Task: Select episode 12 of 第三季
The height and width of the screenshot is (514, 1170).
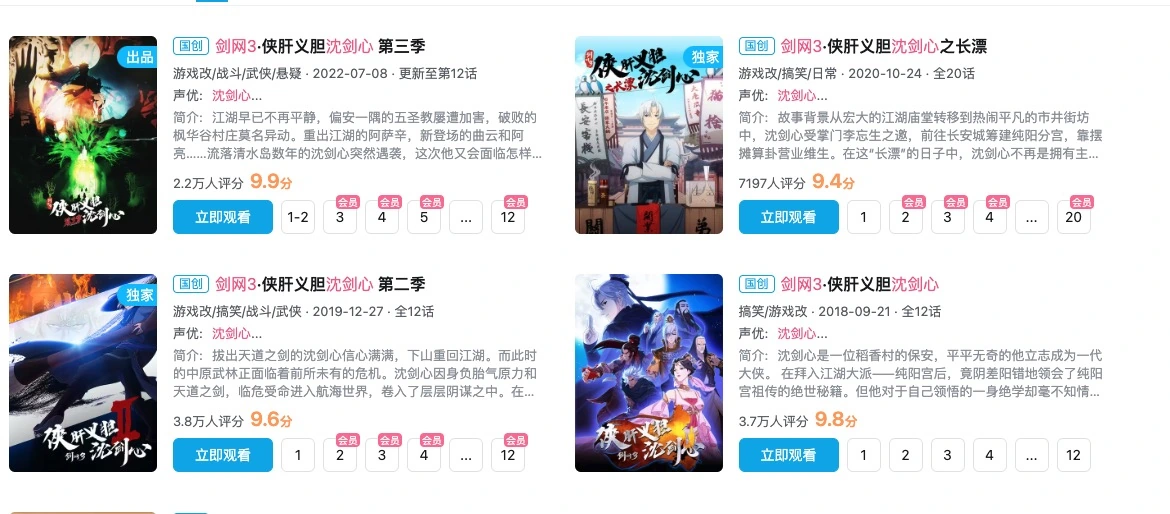Action: 508,217
